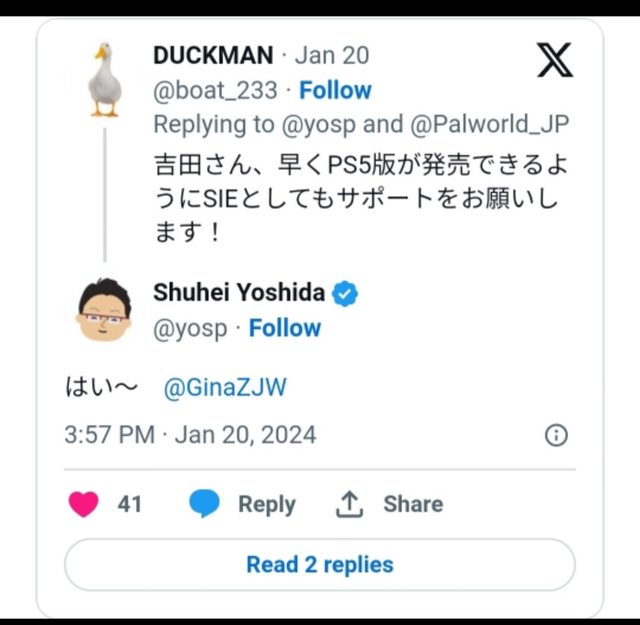640x625 pixels.
Task: Read 2 replies
Action: [x=320, y=564]
